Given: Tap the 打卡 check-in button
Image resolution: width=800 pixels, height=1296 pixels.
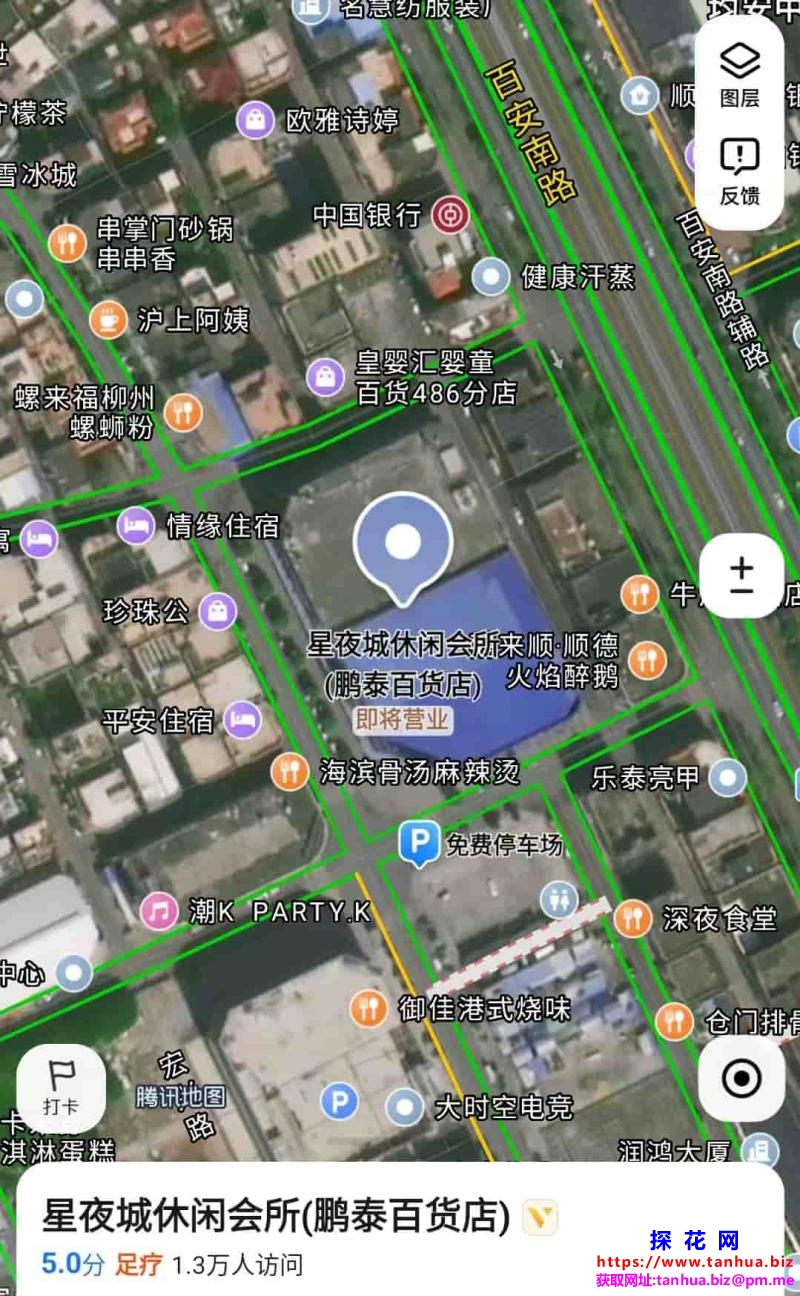Looking at the screenshot, I should (61, 1088).
